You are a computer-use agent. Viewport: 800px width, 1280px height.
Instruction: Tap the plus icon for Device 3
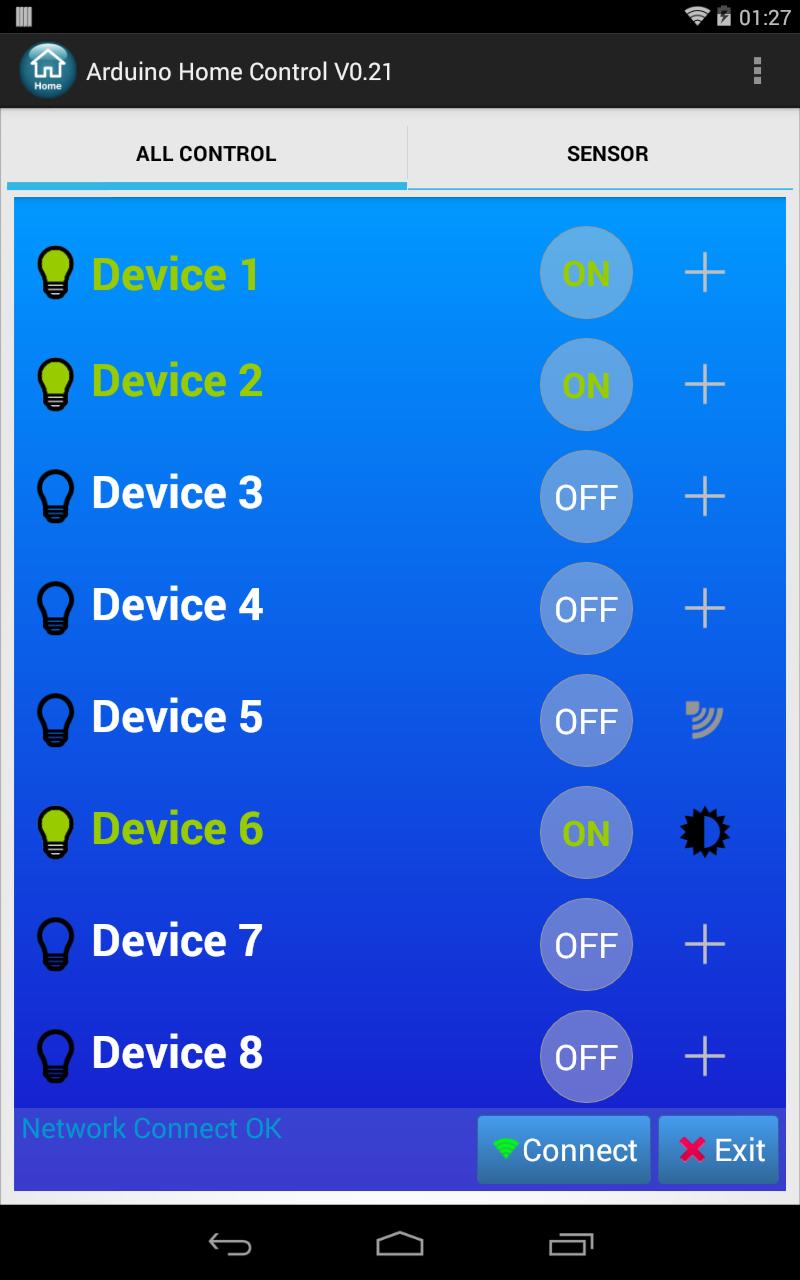[x=704, y=497]
